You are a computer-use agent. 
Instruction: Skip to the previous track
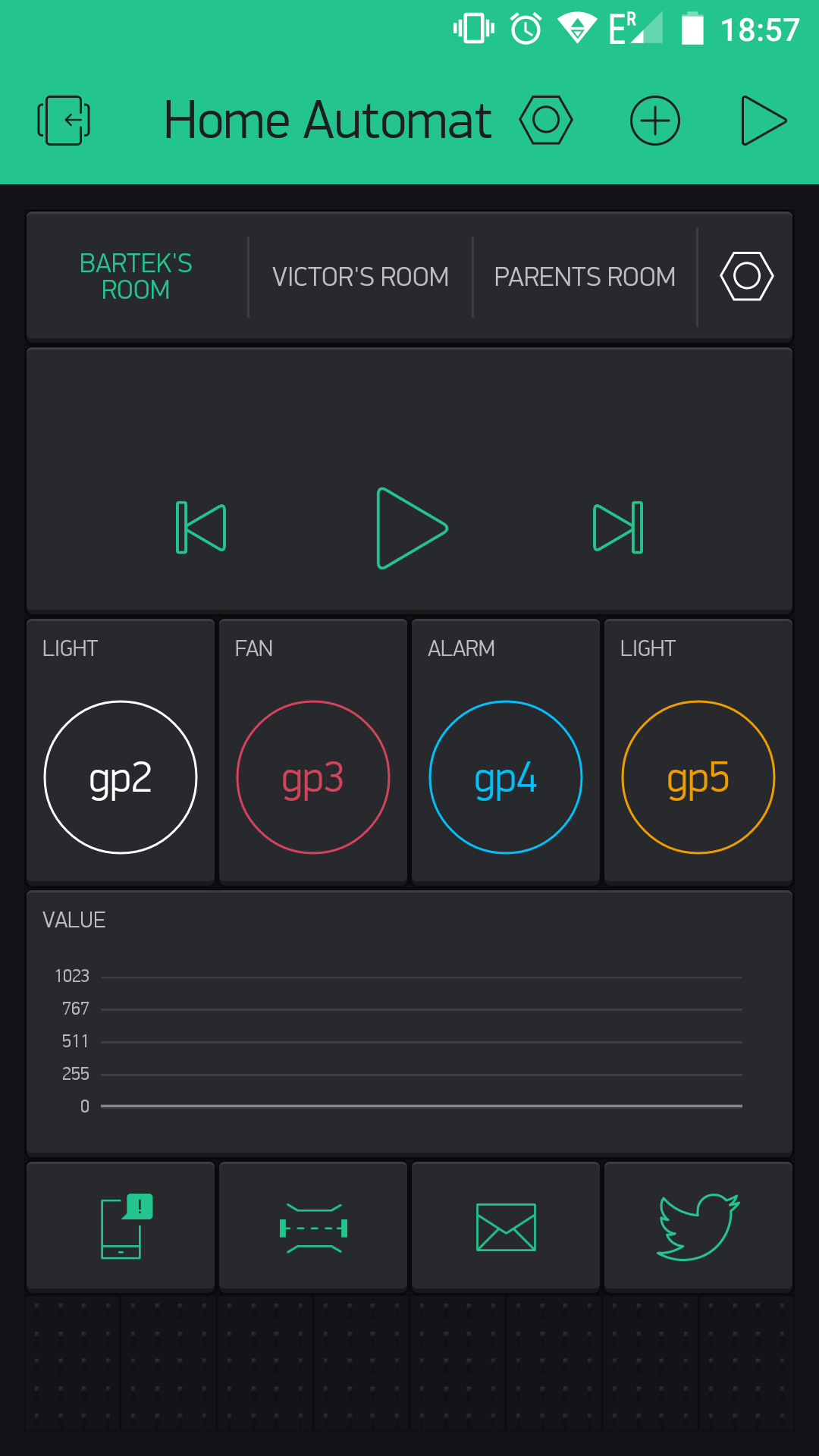201,528
